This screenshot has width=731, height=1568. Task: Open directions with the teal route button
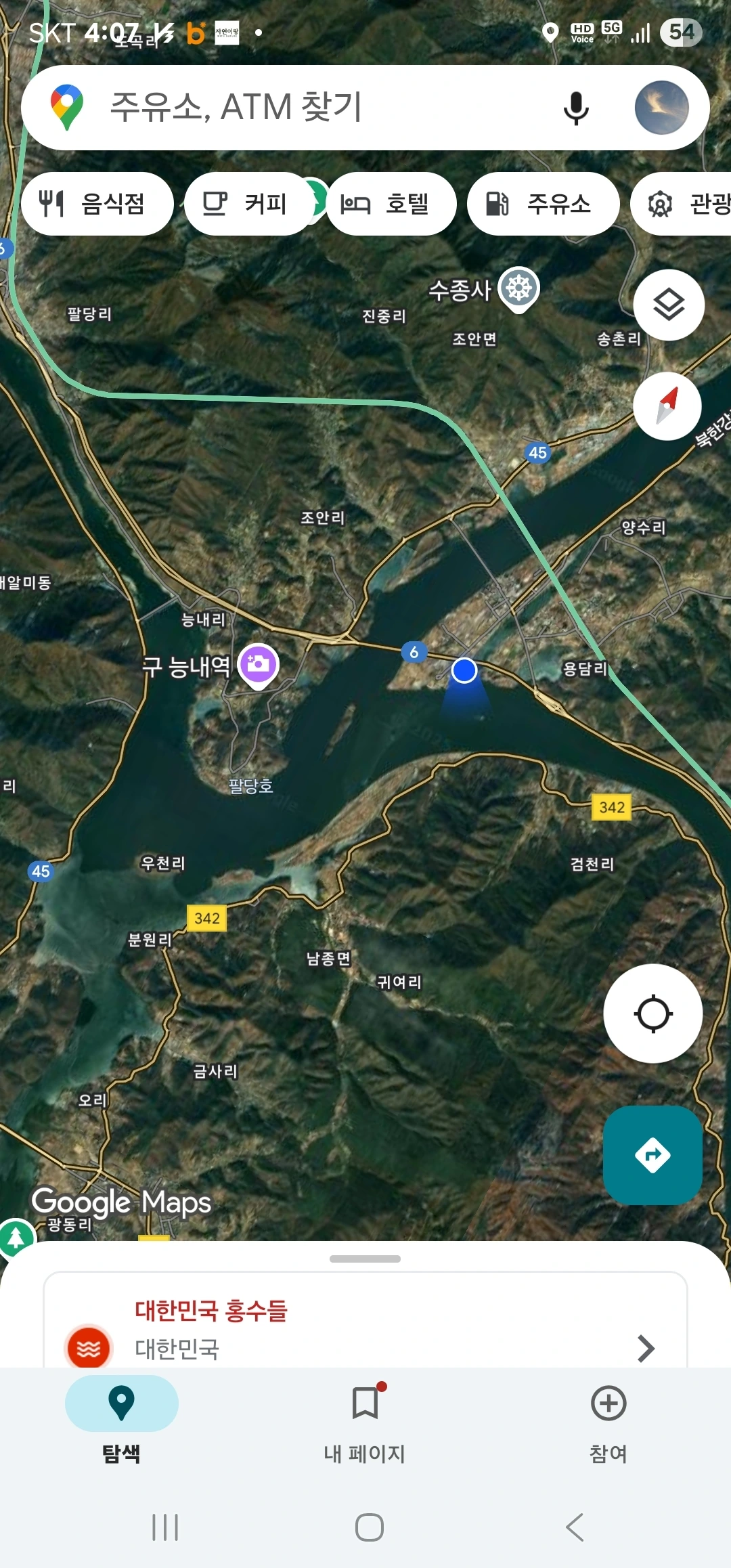652,1155
